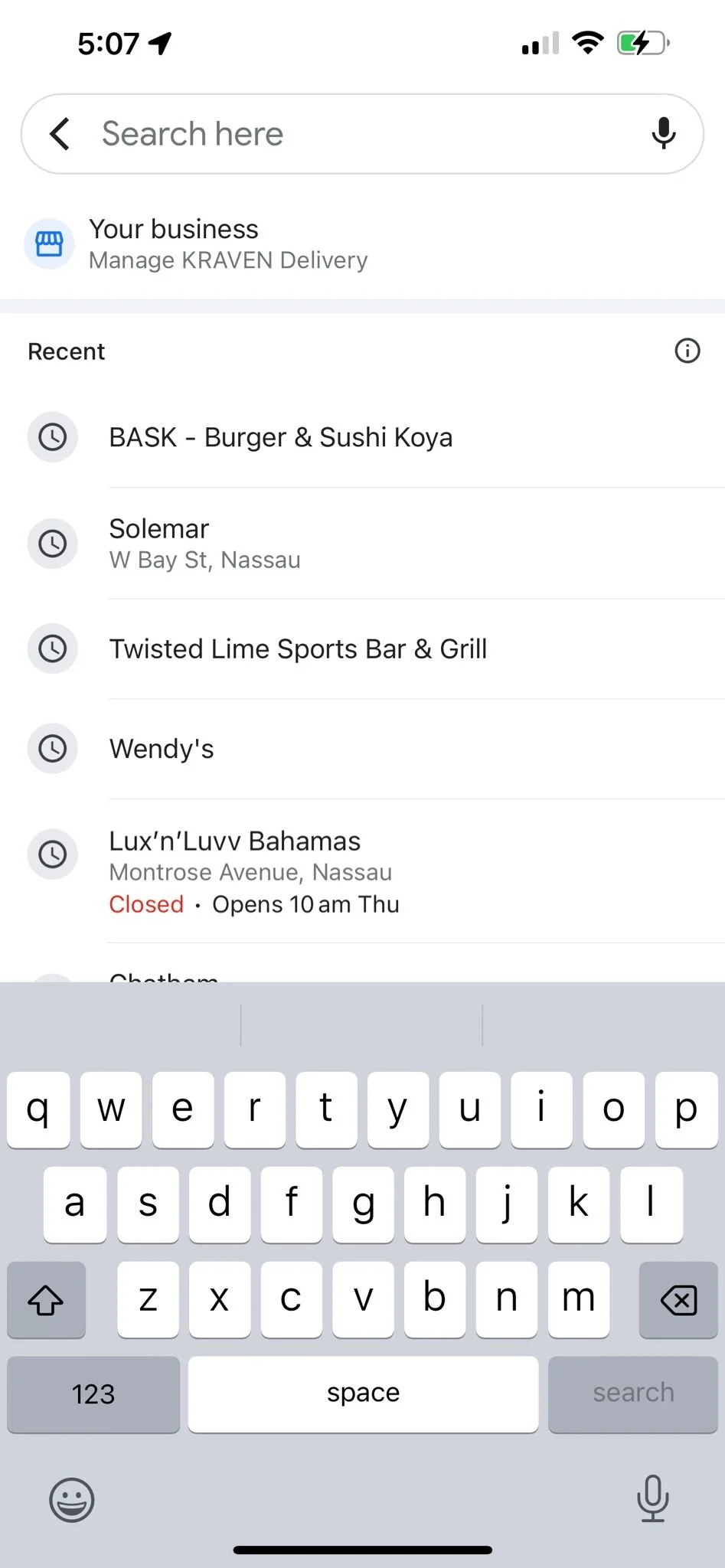Switch the keyboard to numbers with 123

tap(93, 1394)
